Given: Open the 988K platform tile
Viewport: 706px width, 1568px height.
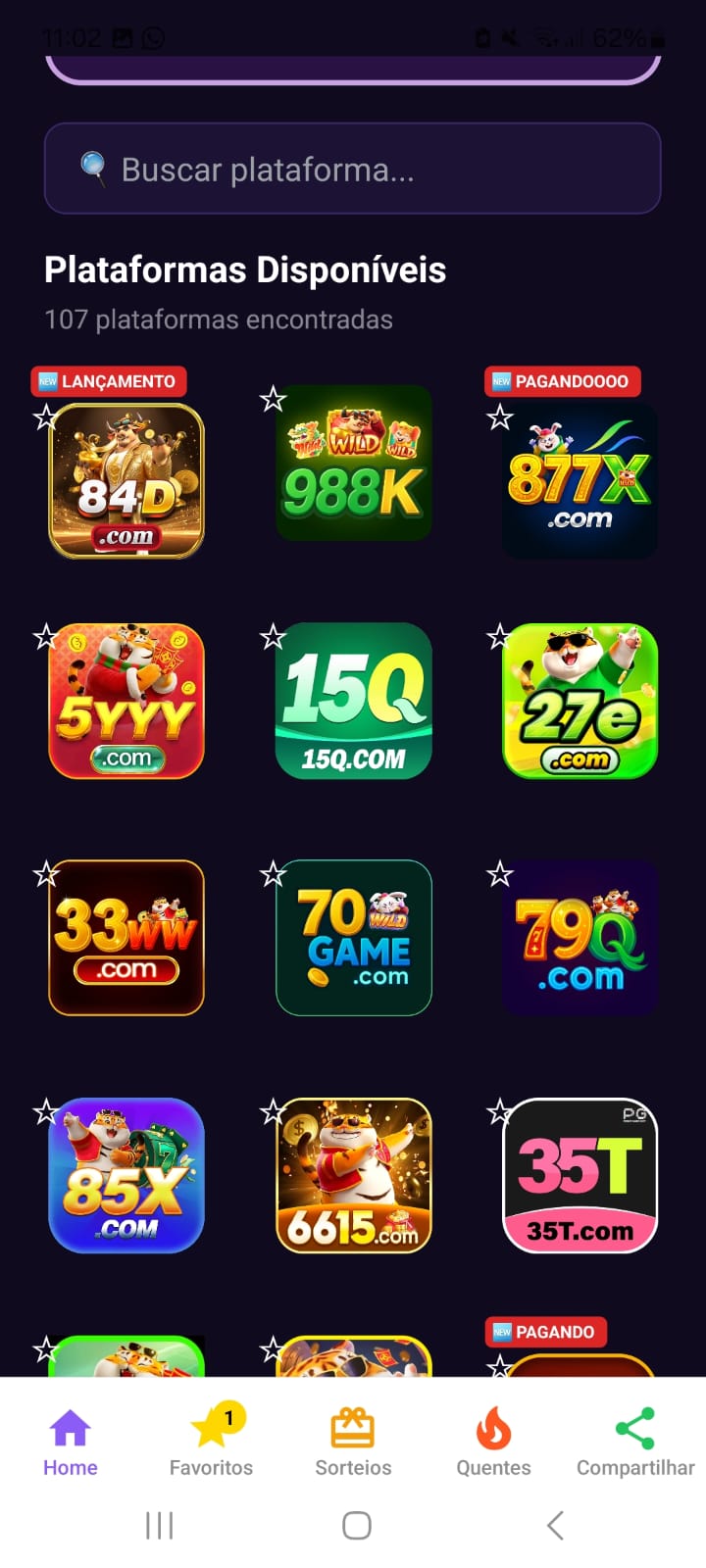Looking at the screenshot, I should pyautogui.click(x=354, y=463).
